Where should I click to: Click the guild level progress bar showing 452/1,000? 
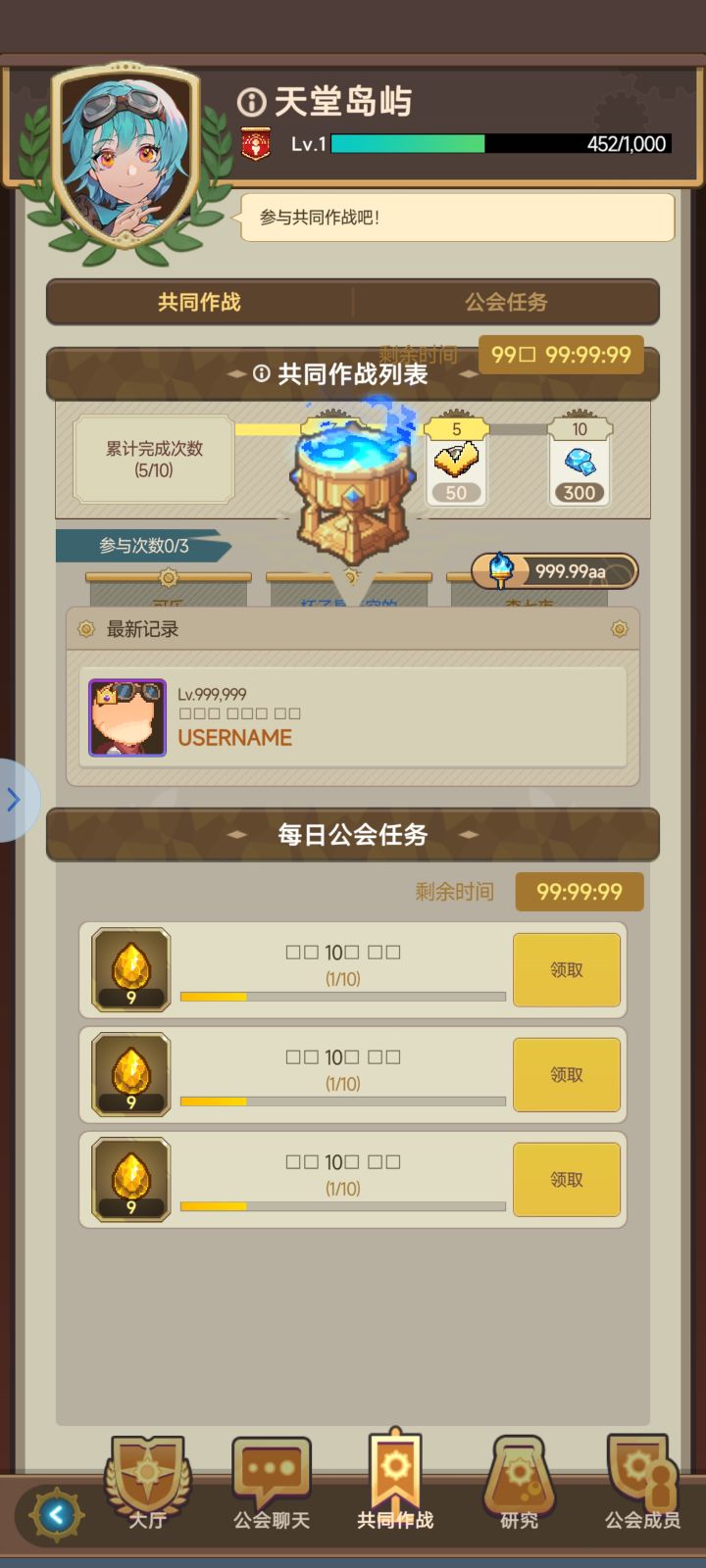pyautogui.click(x=500, y=143)
